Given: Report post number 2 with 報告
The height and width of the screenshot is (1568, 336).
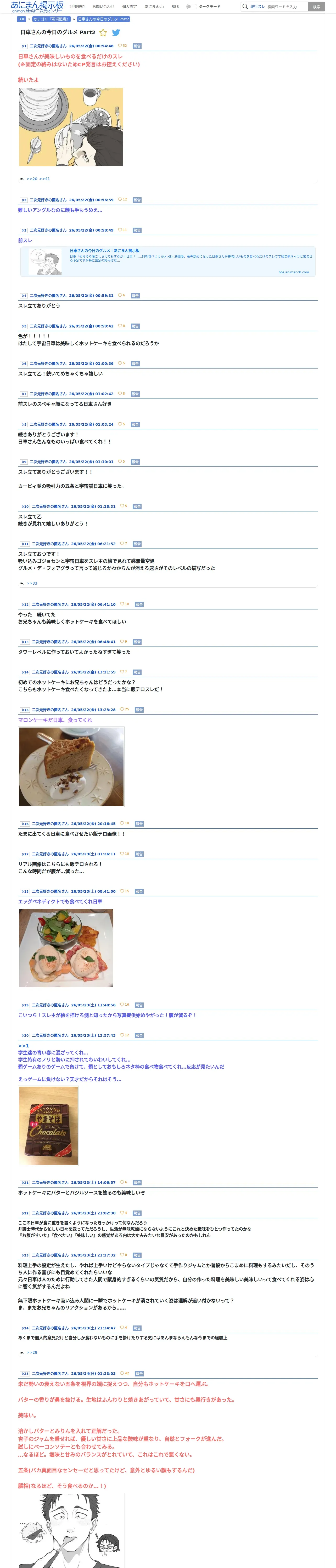Looking at the screenshot, I should [137, 200].
